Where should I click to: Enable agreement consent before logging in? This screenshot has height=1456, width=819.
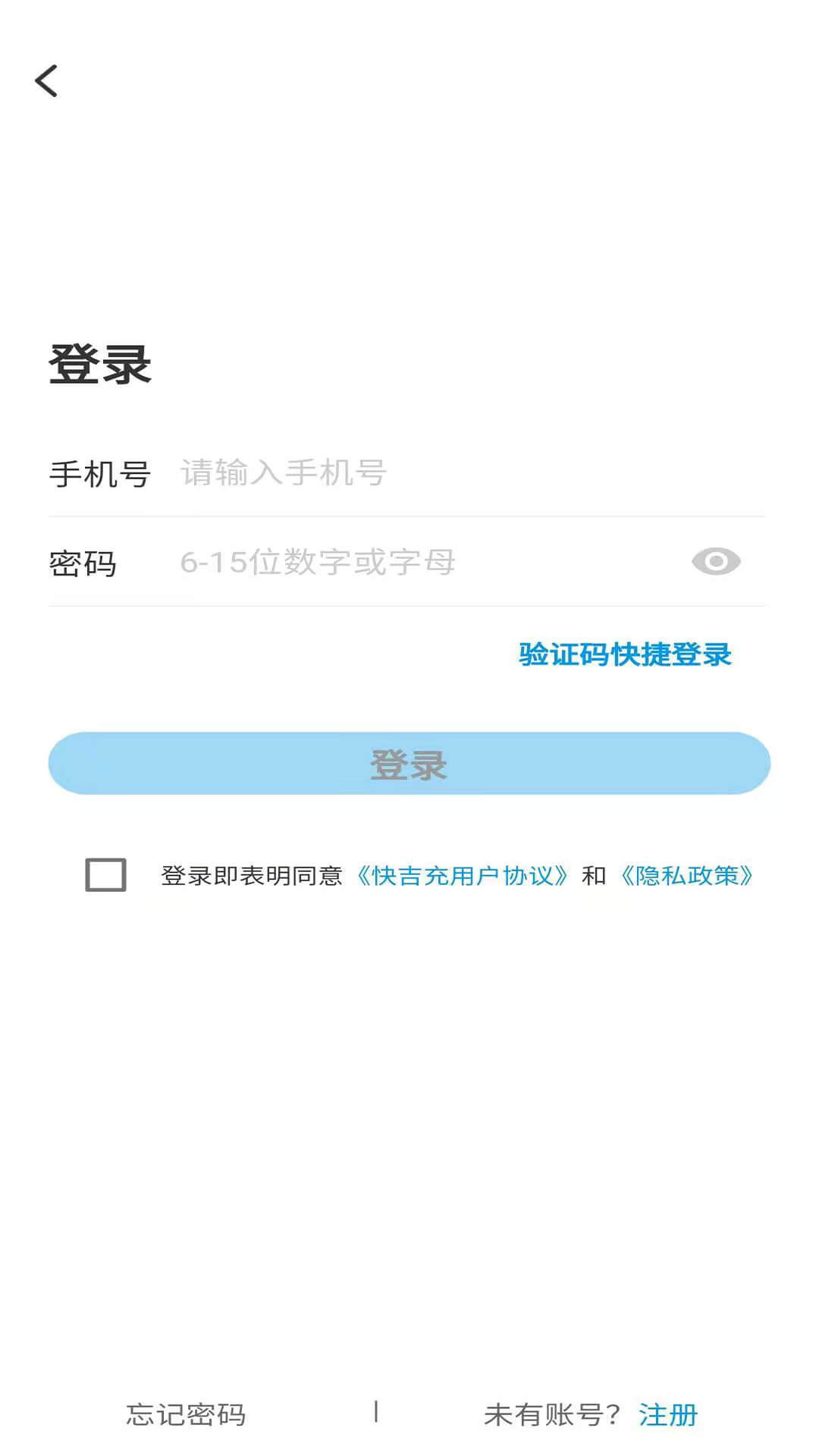(106, 877)
